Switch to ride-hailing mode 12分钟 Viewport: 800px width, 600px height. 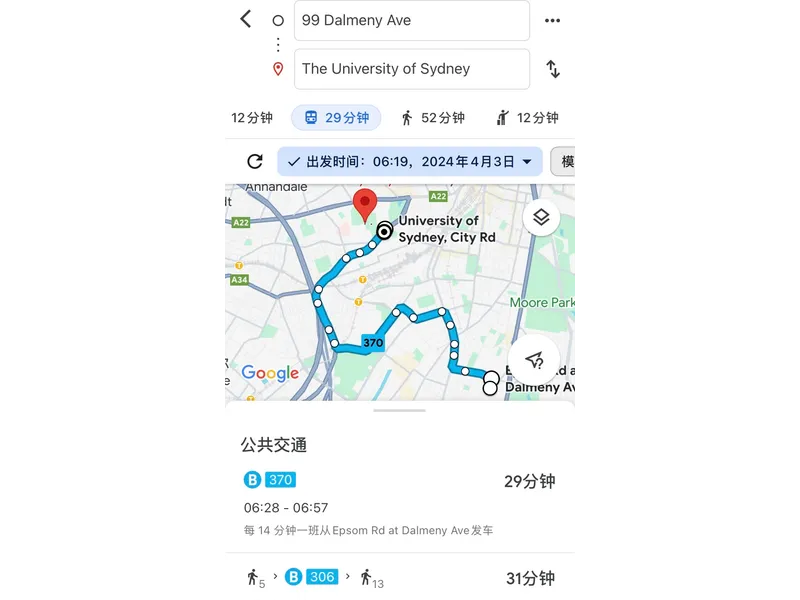pos(527,118)
